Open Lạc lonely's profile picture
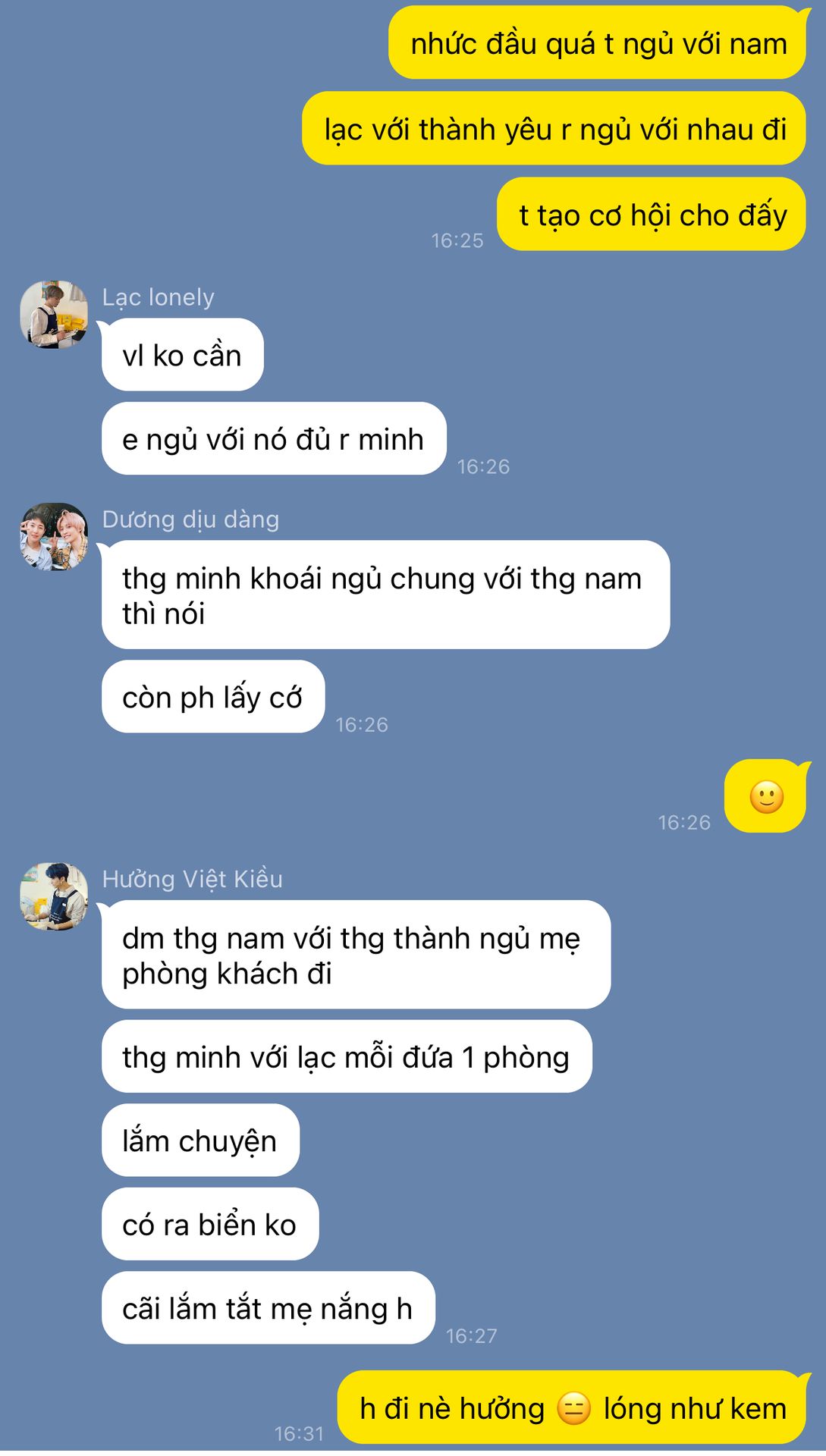This screenshot has height=1456, width=826. coord(54,315)
